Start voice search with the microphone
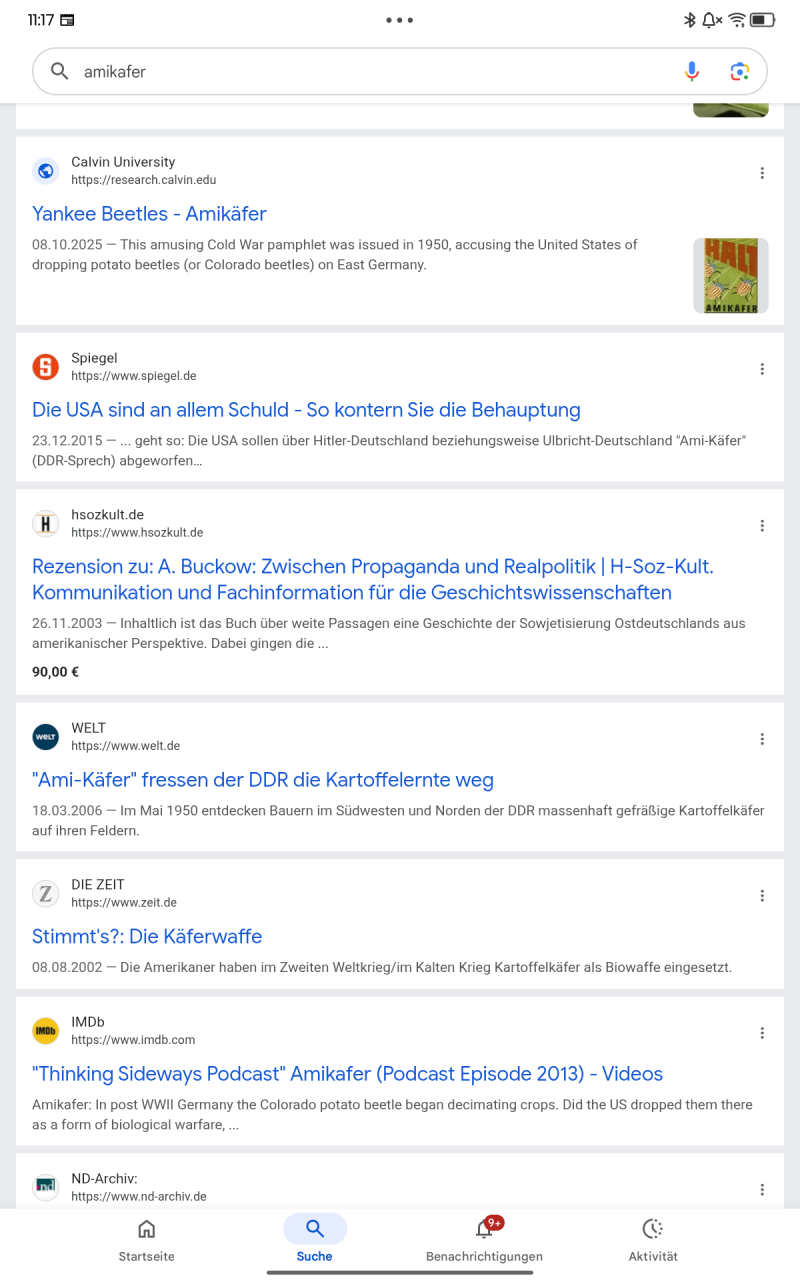800x1280 pixels. click(x=691, y=71)
